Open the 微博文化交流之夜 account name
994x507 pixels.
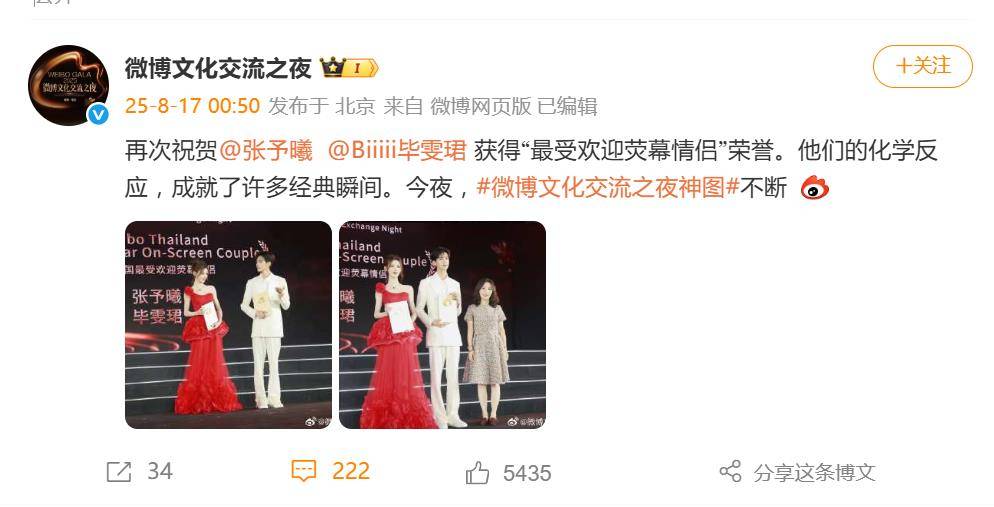click(x=218, y=67)
